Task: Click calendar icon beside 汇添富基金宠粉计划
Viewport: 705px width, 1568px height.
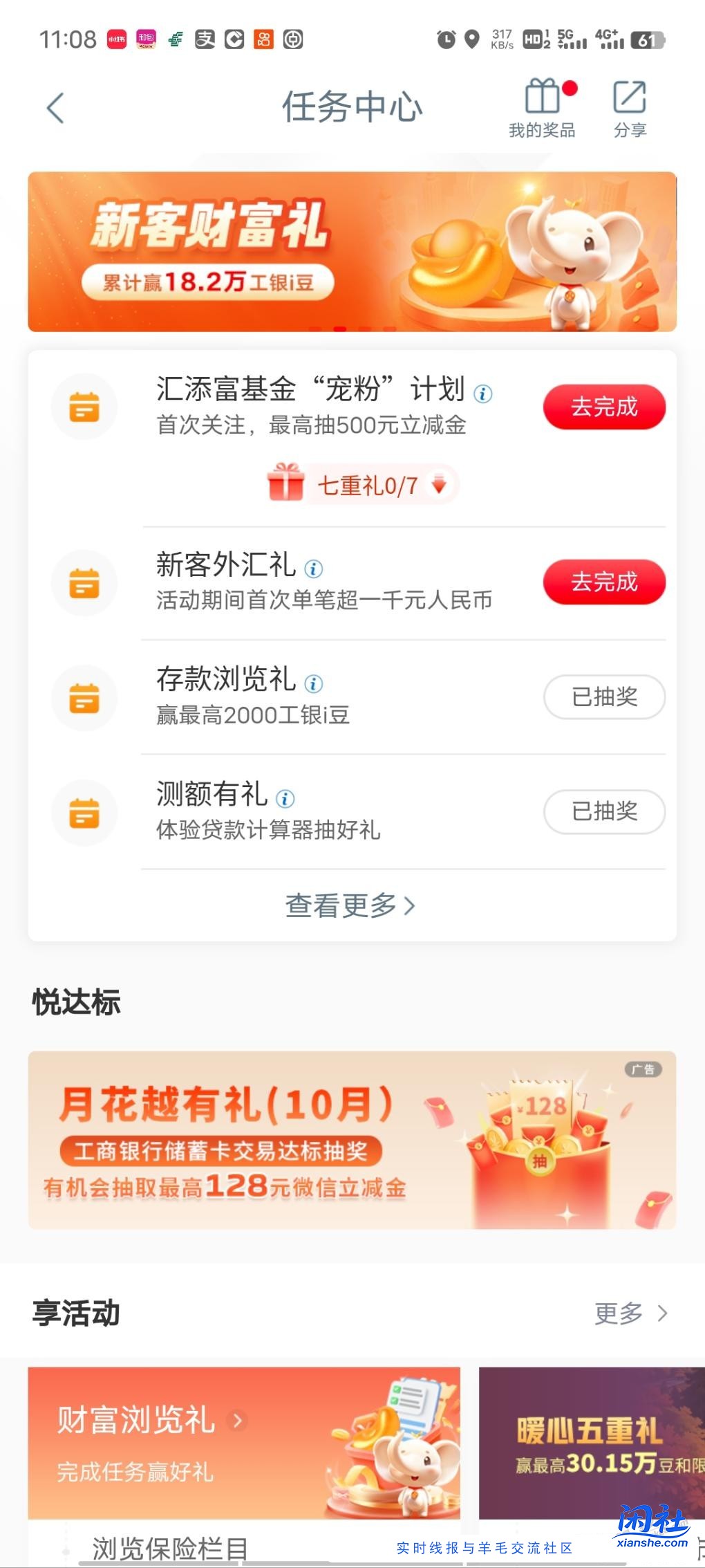Action: pos(84,407)
